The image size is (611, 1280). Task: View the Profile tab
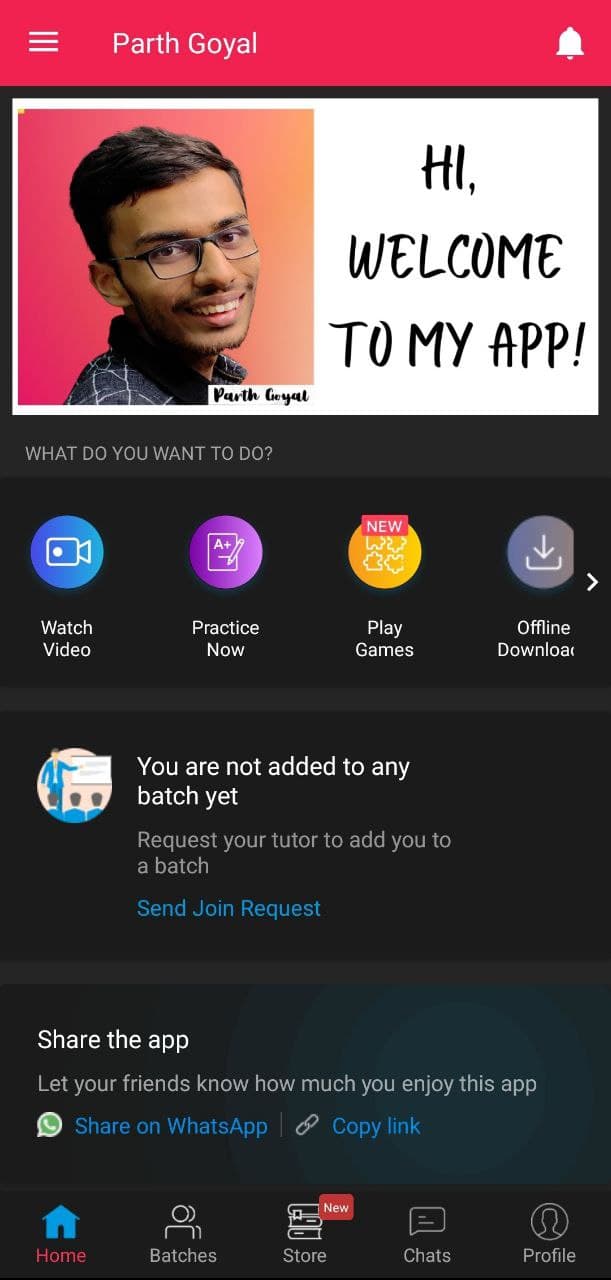pos(549,1235)
